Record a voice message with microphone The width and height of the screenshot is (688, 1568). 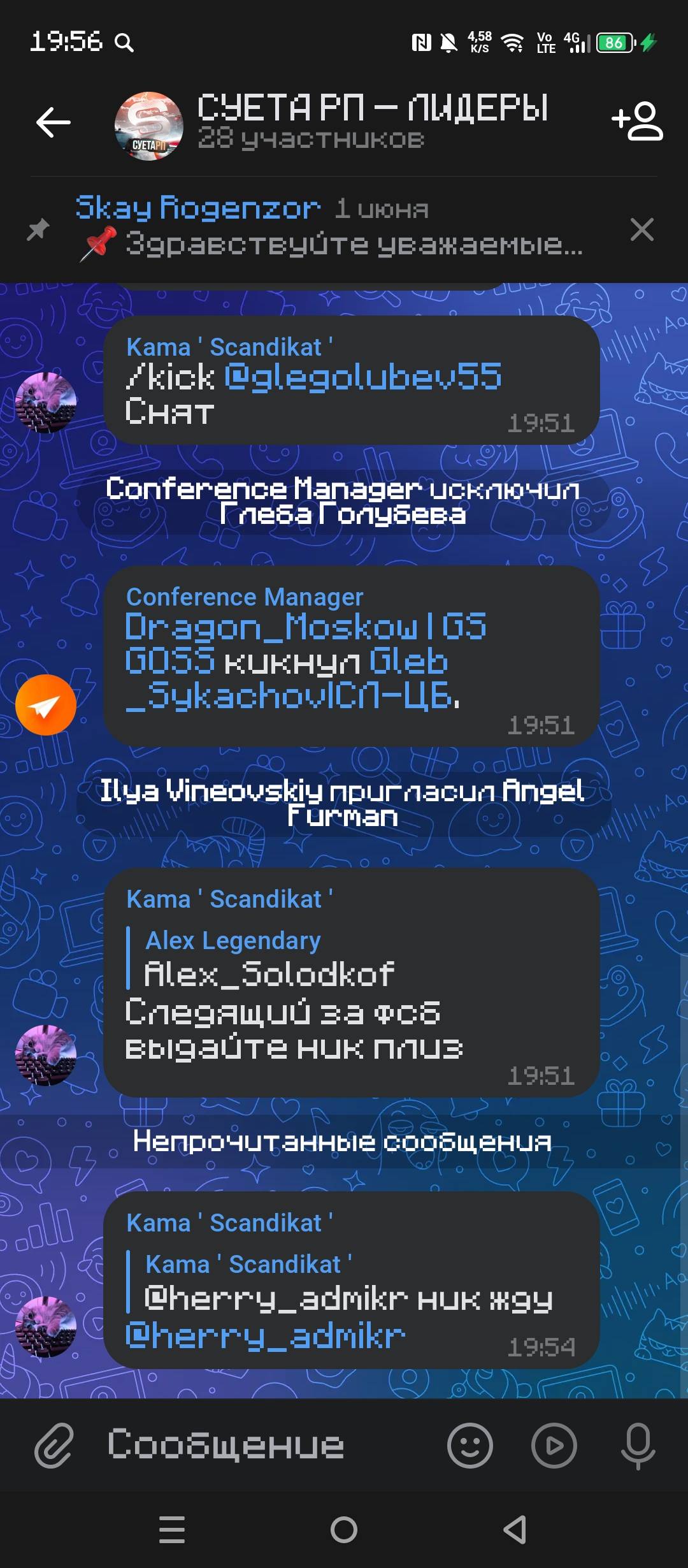coord(638,1446)
